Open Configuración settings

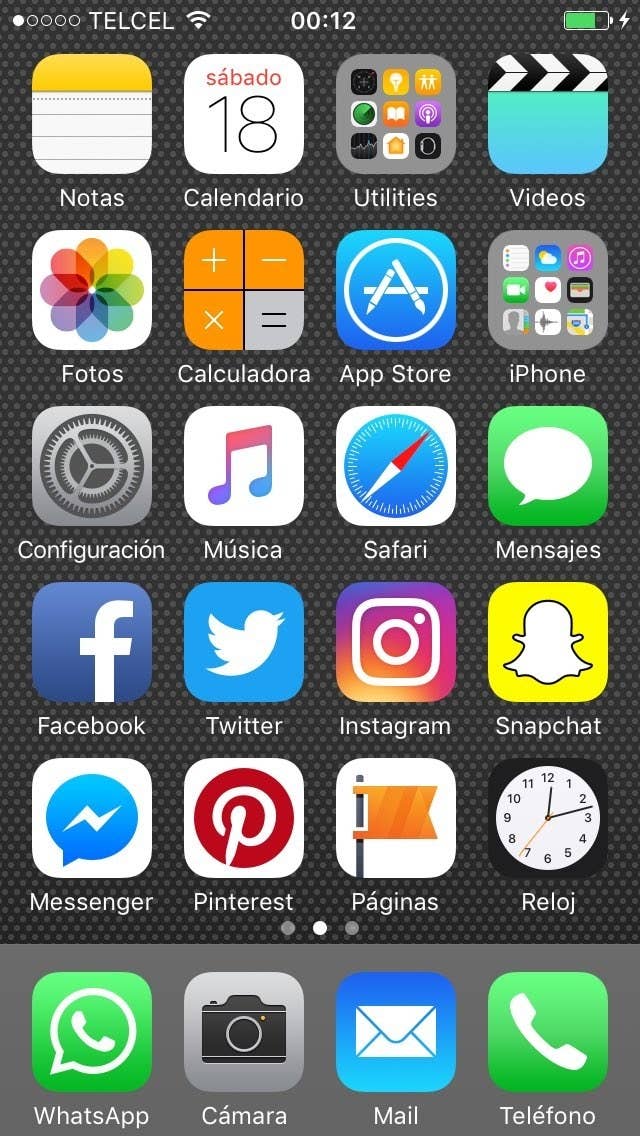point(92,466)
